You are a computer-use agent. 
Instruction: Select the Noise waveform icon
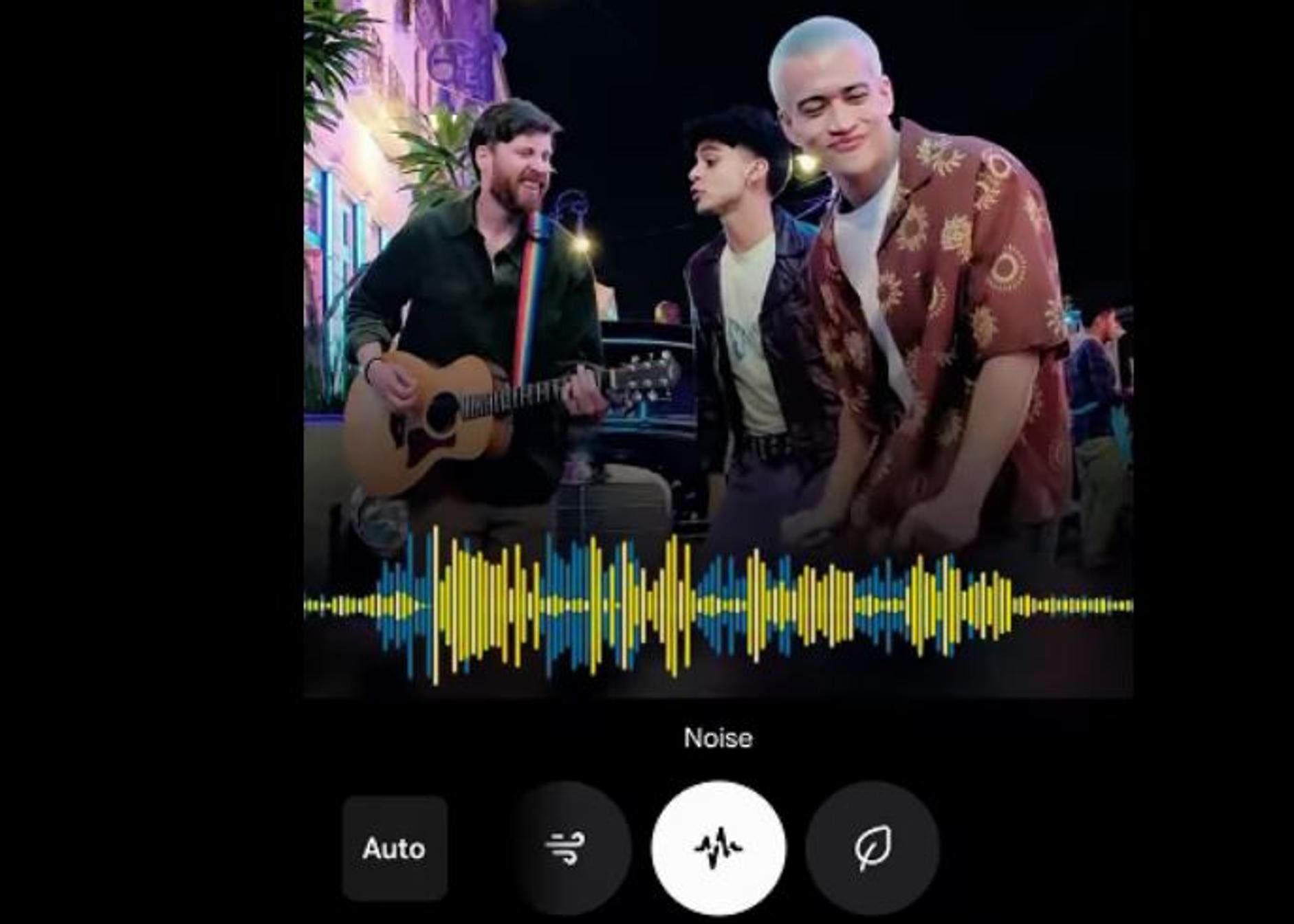pyautogui.click(x=719, y=848)
